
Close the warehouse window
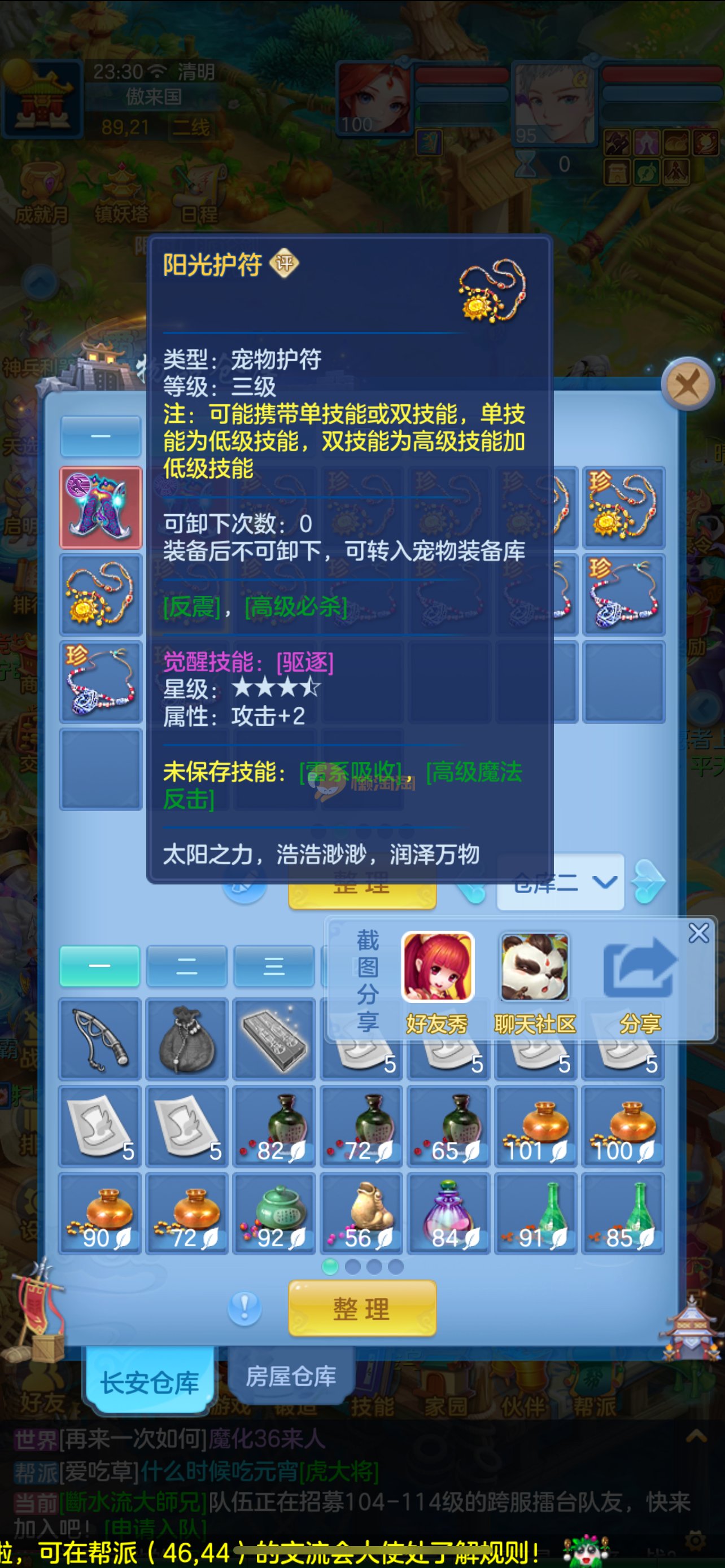coord(688,384)
